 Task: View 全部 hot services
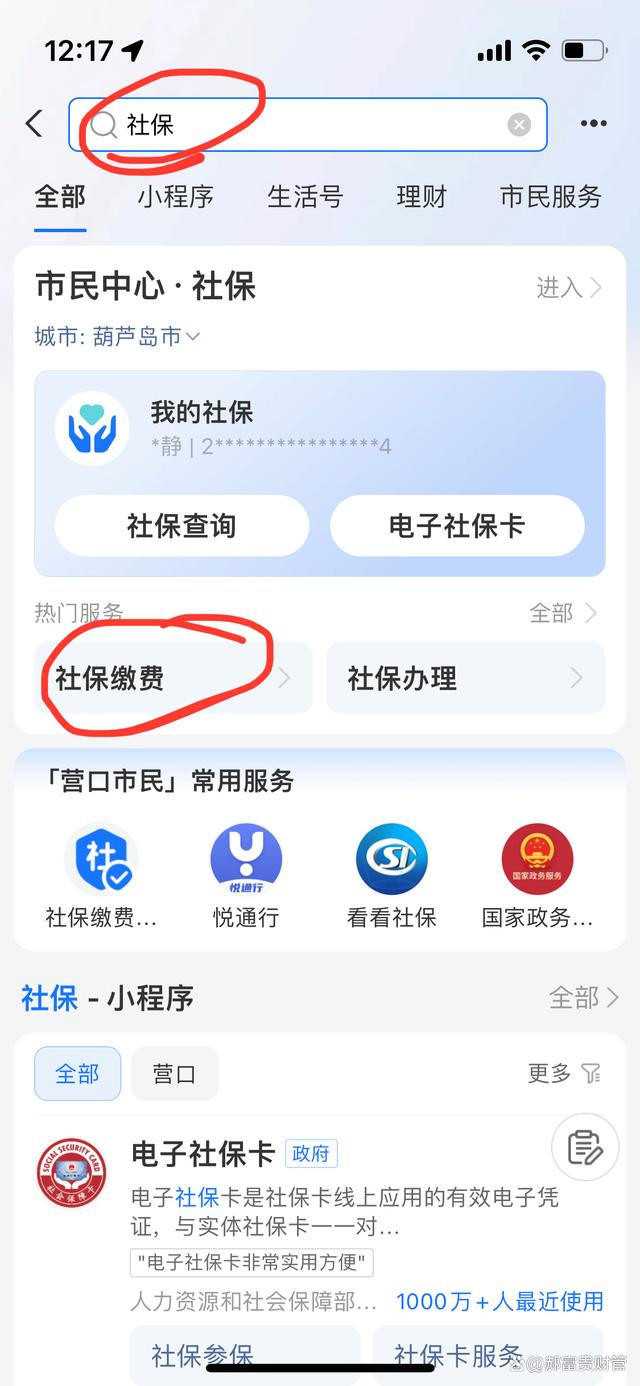click(x=563, y=612)
